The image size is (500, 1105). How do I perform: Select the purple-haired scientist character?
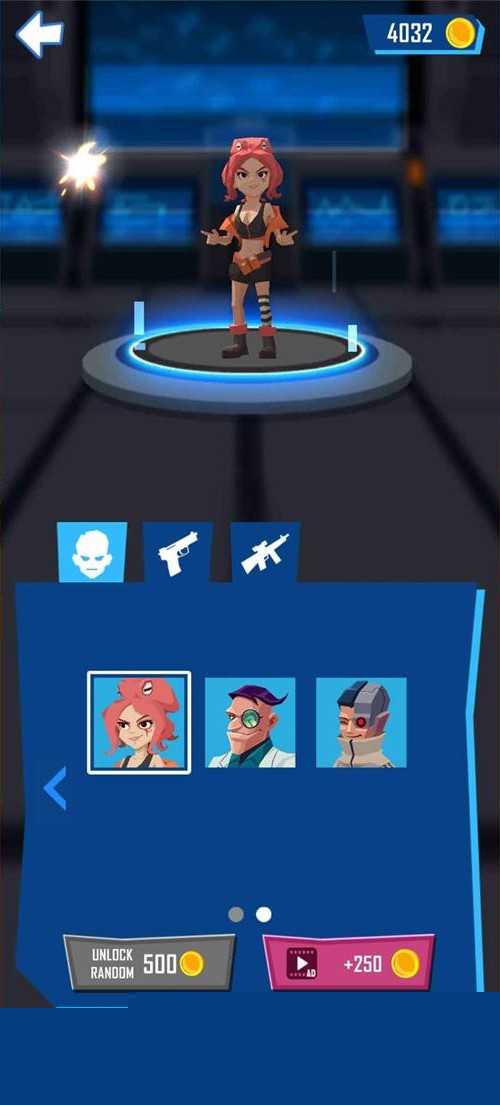250,722
